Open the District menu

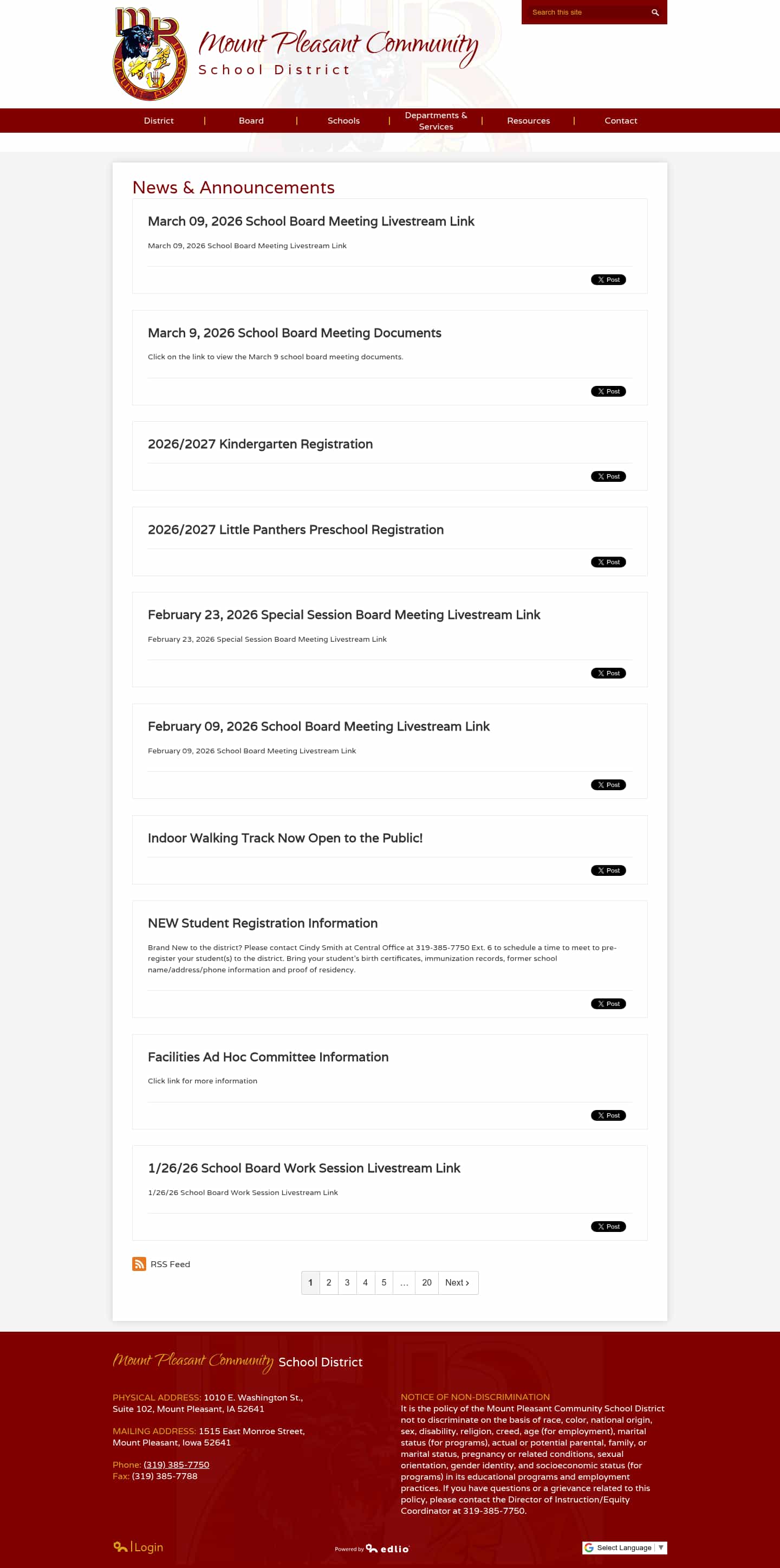[x=158, y=120]
